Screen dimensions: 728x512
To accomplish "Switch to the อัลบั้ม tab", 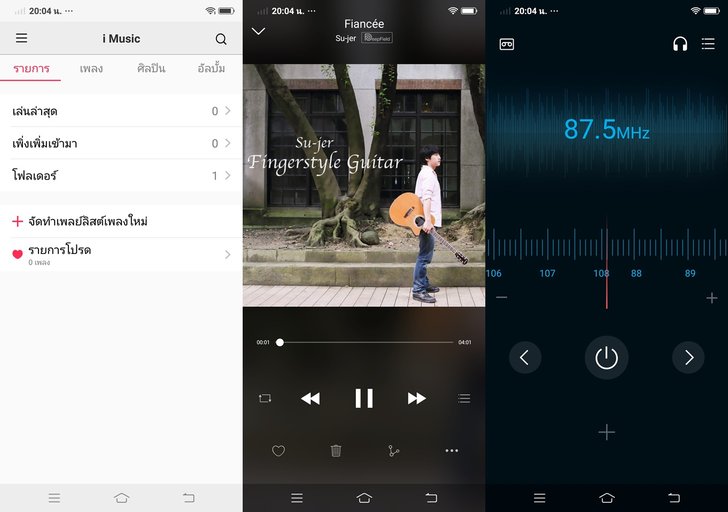I will (x=211, y=69).
